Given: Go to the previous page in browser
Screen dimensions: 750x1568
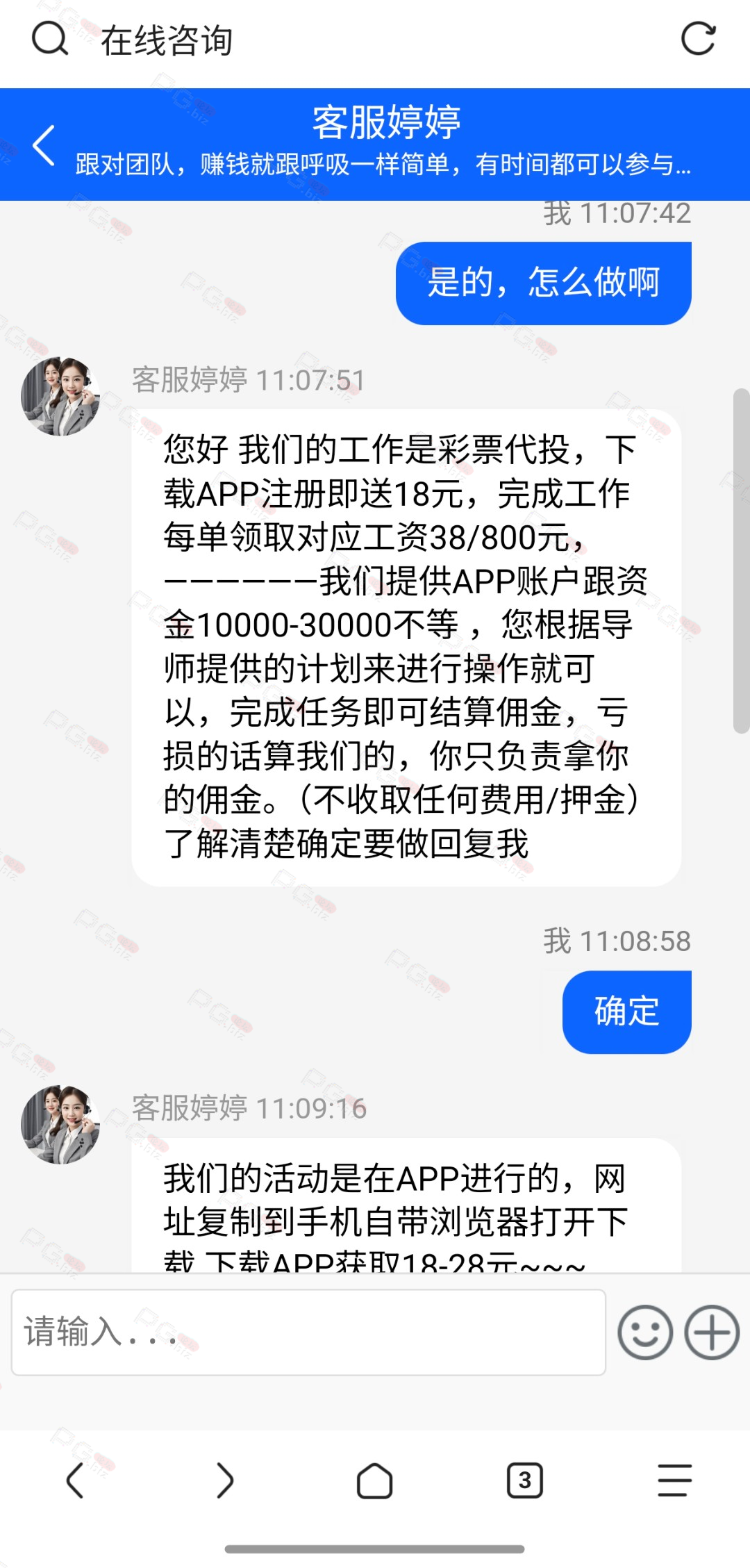Looking at the screenshot, I should click(75, 1480).
